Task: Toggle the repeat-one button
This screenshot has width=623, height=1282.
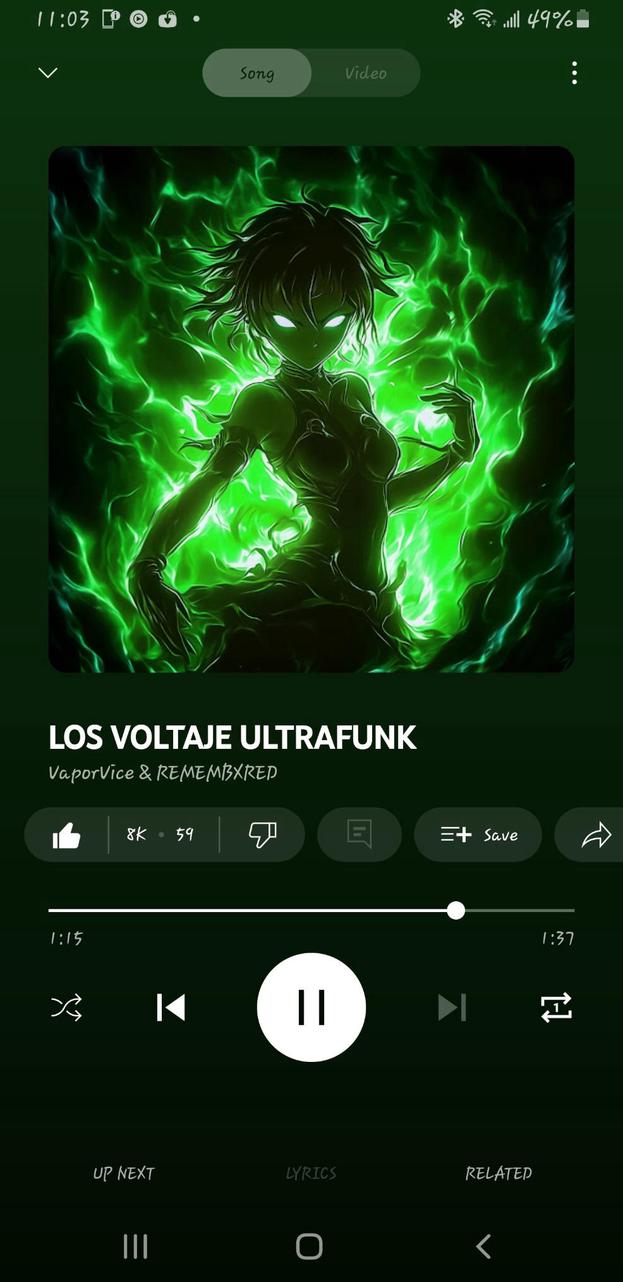Action: click(x=556, y=1007)
